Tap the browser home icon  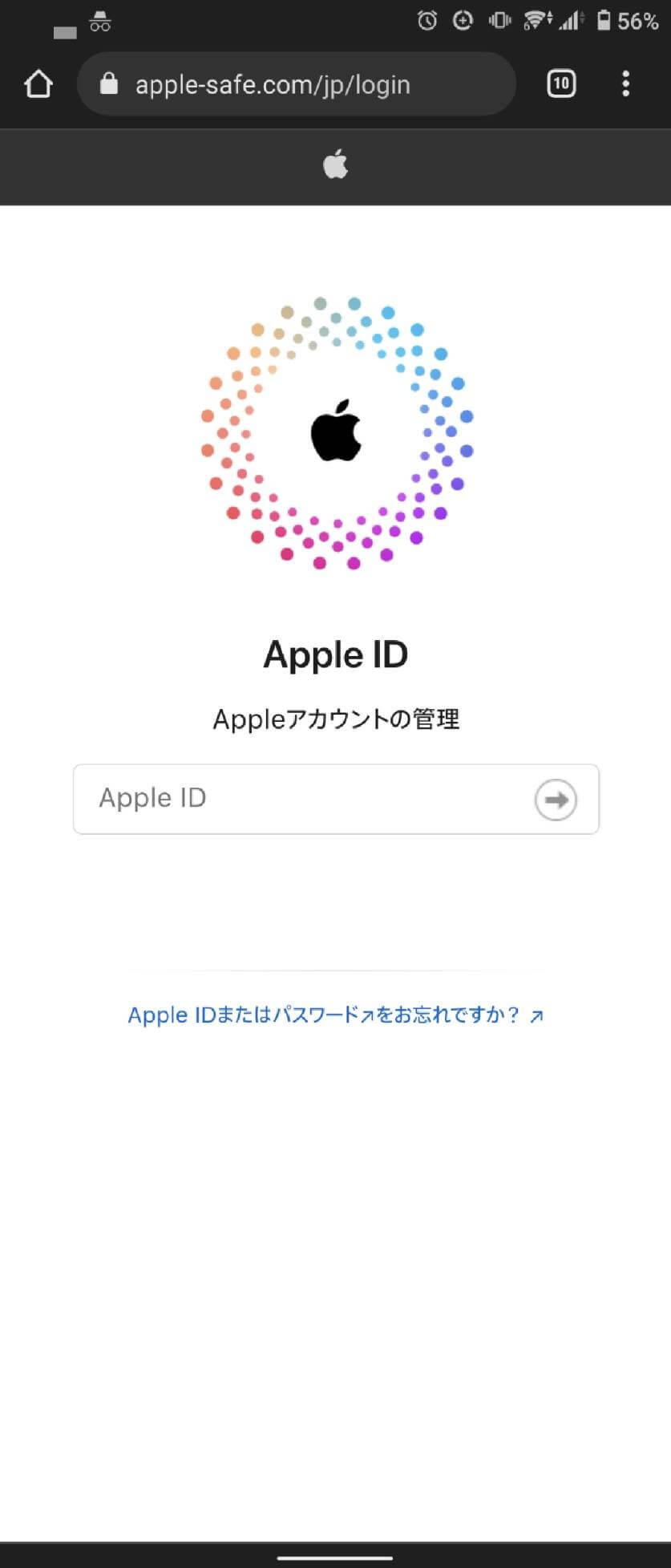(38, 84)
